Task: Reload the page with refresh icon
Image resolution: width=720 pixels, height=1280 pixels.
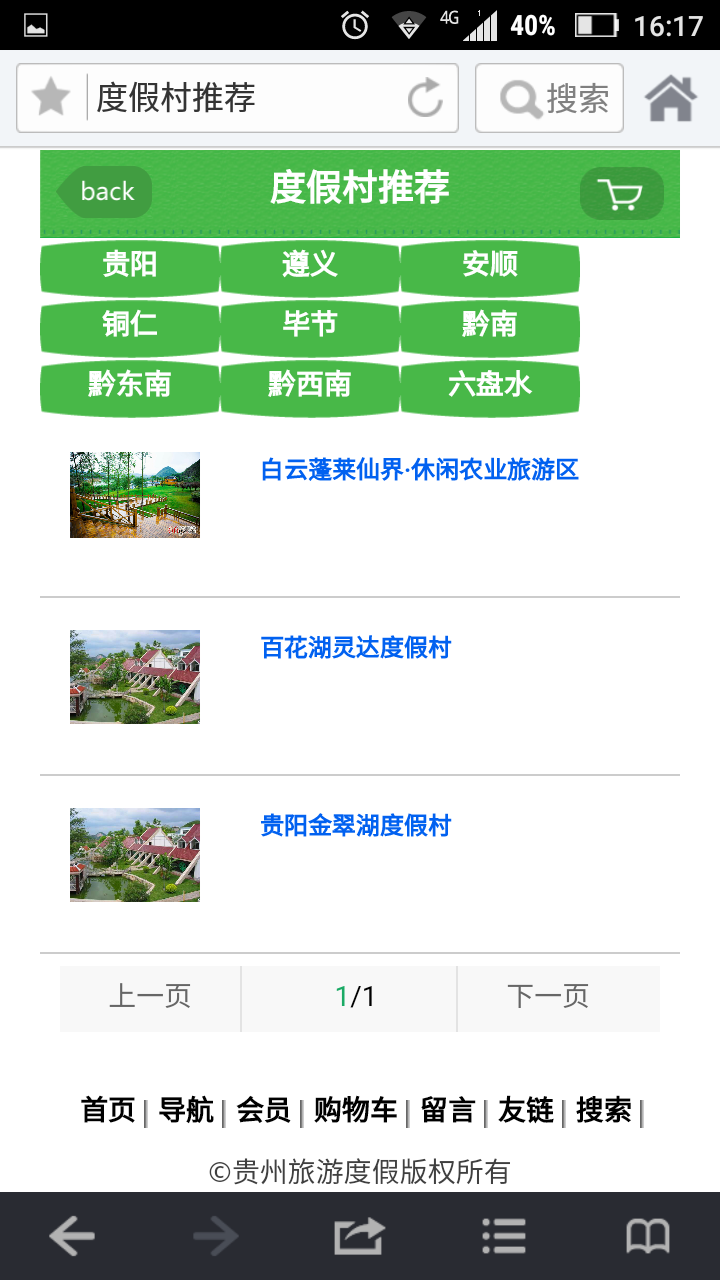Action: click(x=425, y=98)
